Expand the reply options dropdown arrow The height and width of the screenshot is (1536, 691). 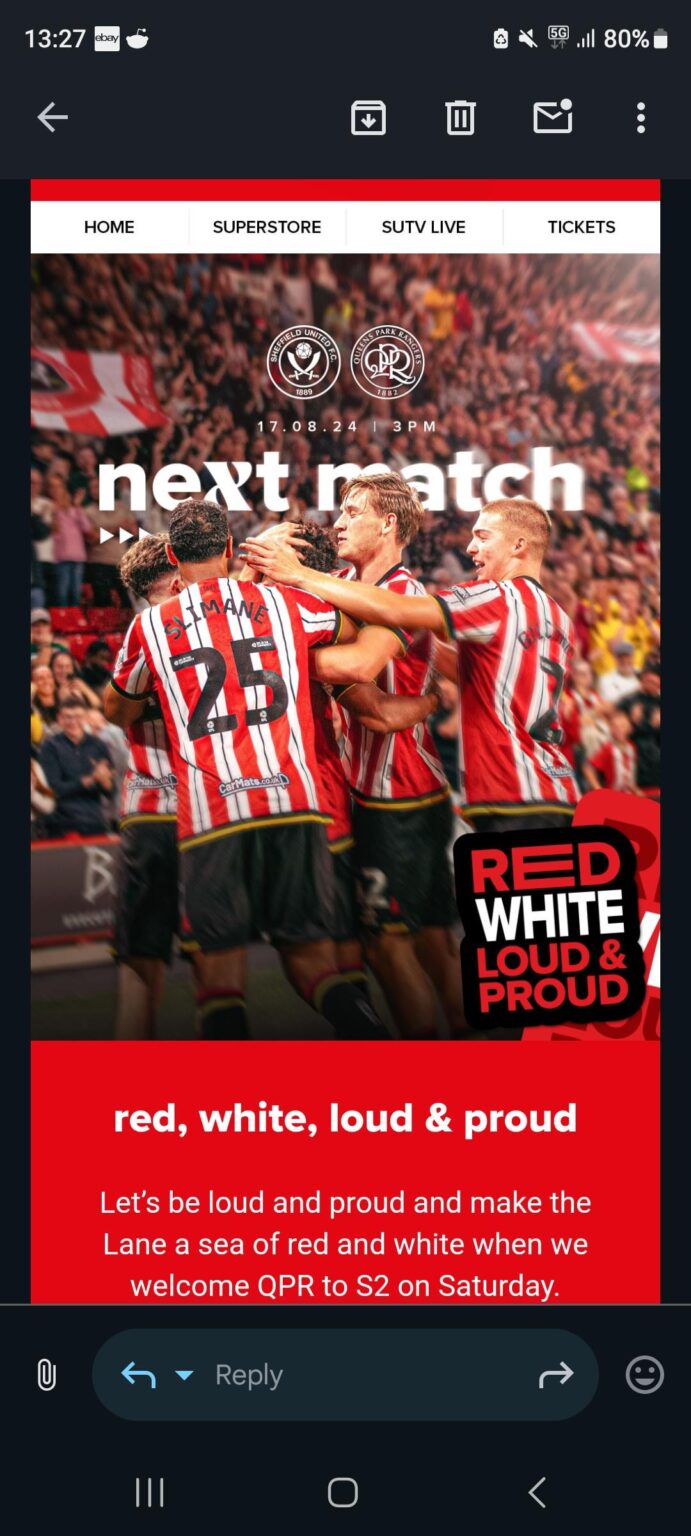click(x=184, y=1375)
